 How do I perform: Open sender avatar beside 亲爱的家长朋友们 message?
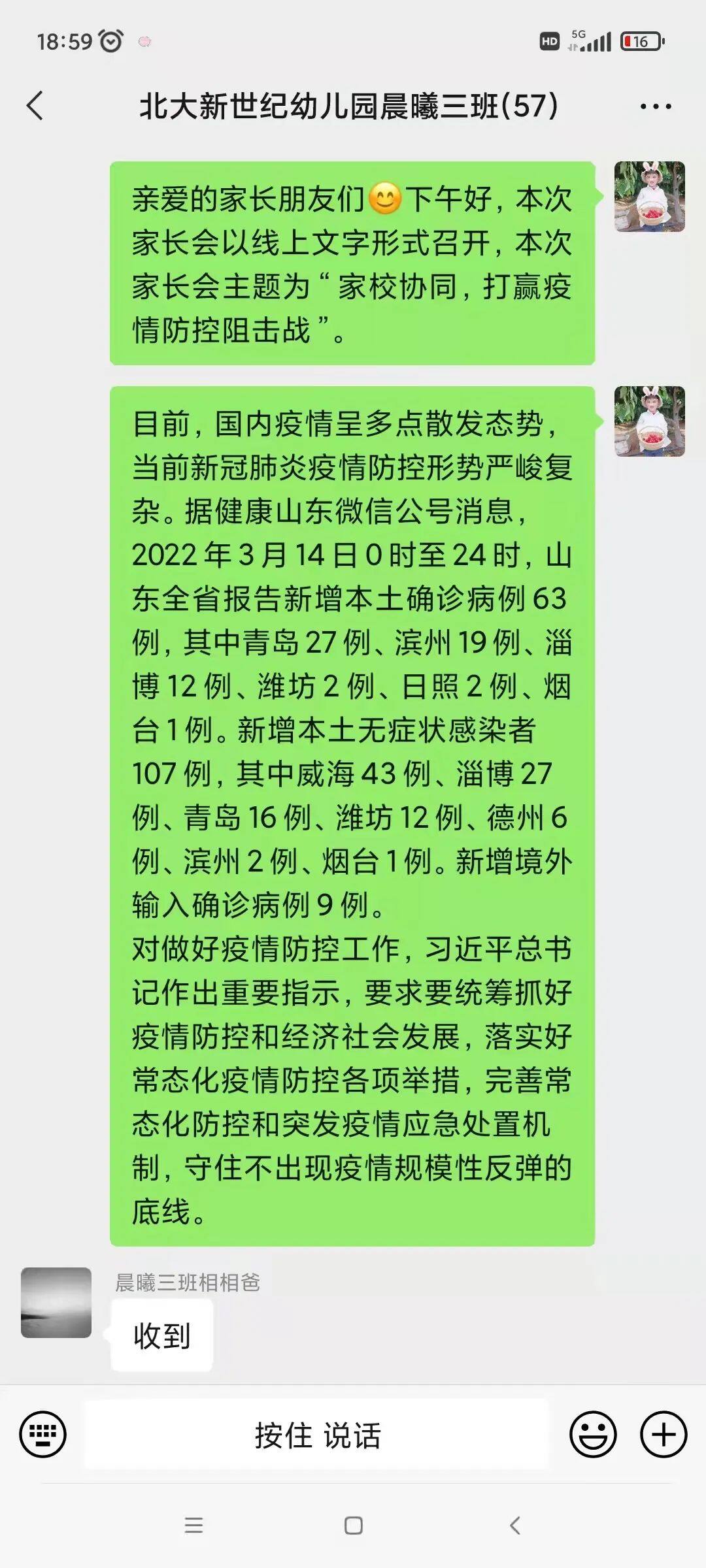pos(649,197)
